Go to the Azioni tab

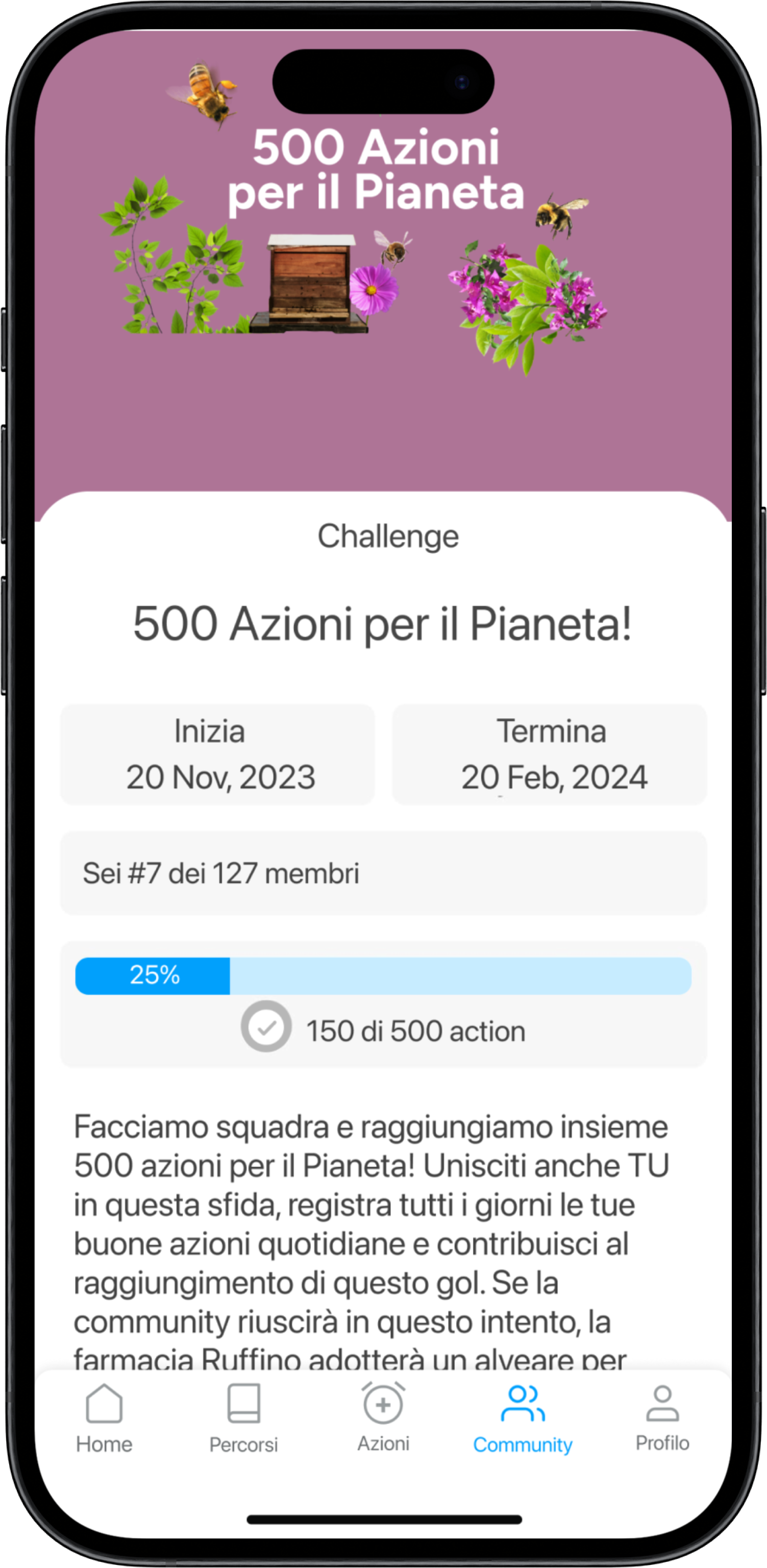click(x=383, y=1417)
